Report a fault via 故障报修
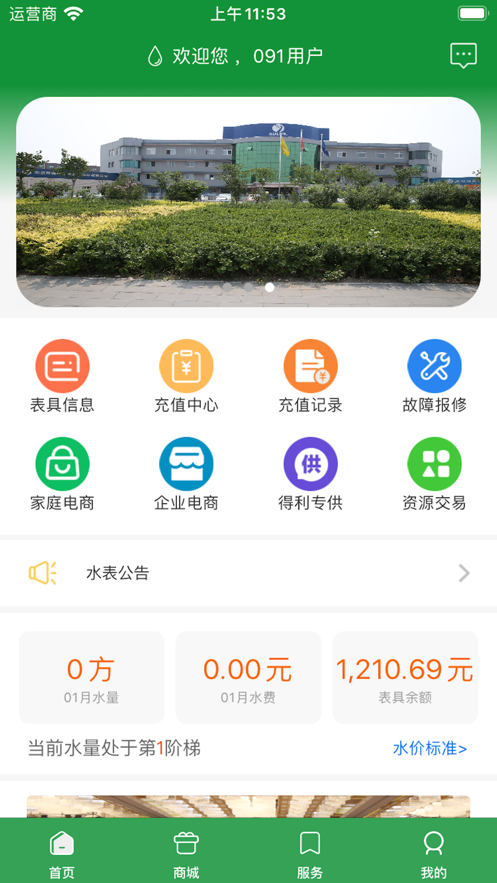Viewport: 497px width, 883px height. [434, 376]
